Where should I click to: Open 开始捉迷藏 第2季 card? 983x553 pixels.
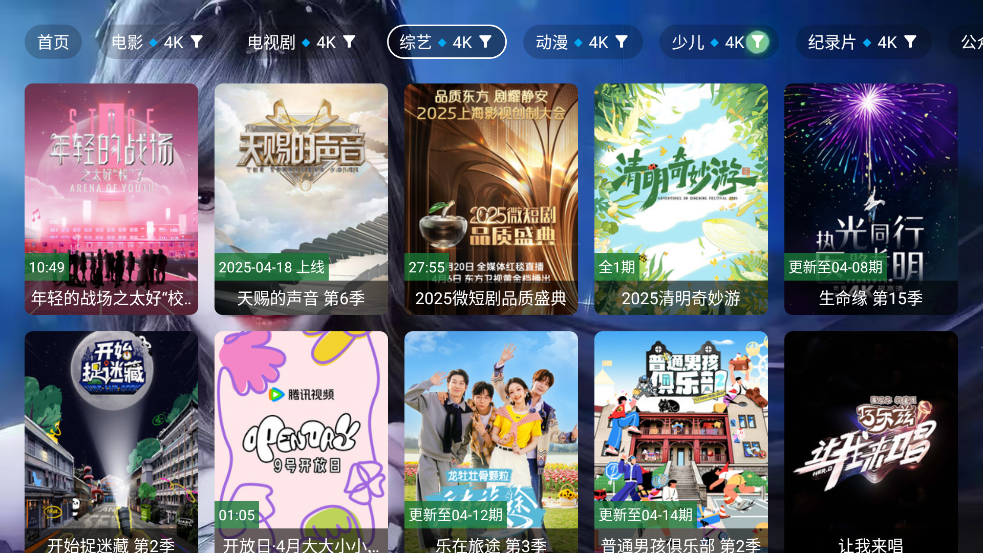coord(111,442)
